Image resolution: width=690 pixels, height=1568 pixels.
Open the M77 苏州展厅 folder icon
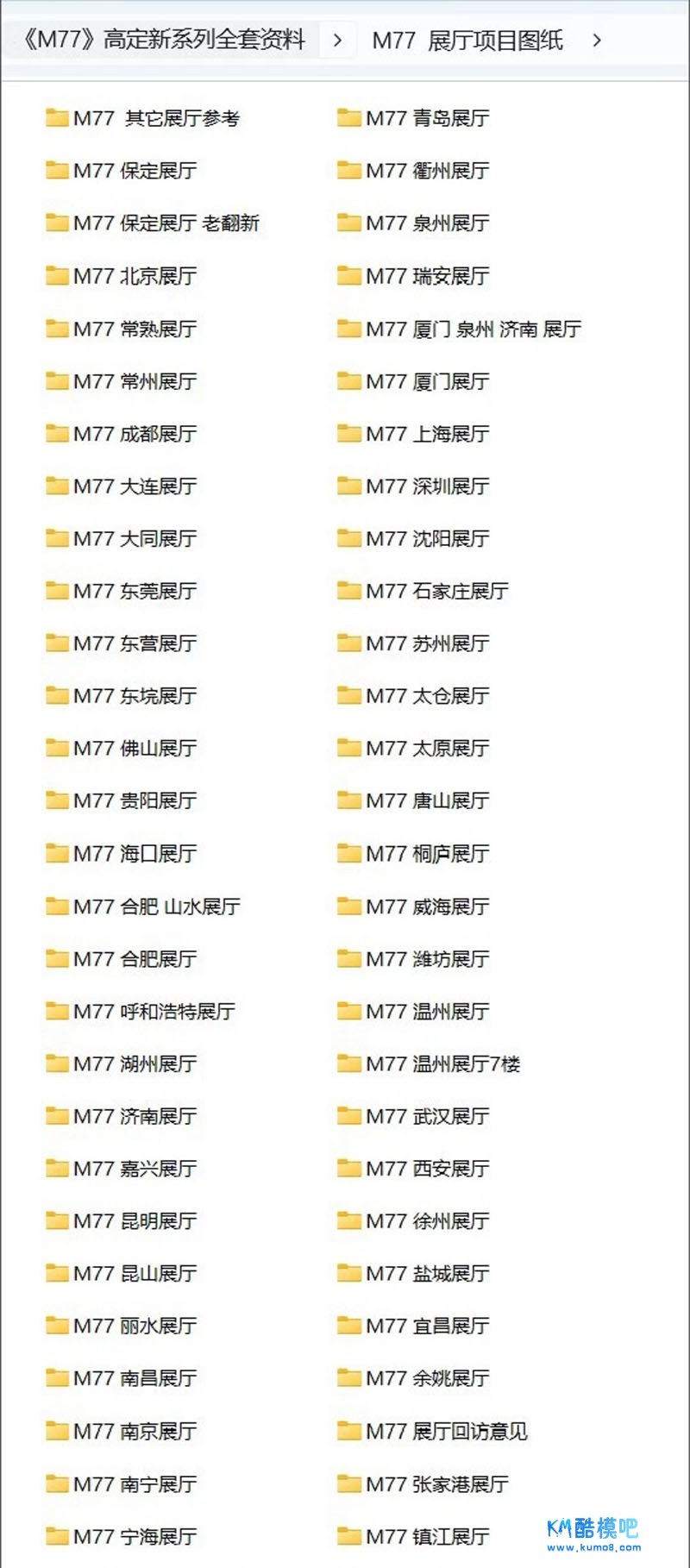point(350,643)
